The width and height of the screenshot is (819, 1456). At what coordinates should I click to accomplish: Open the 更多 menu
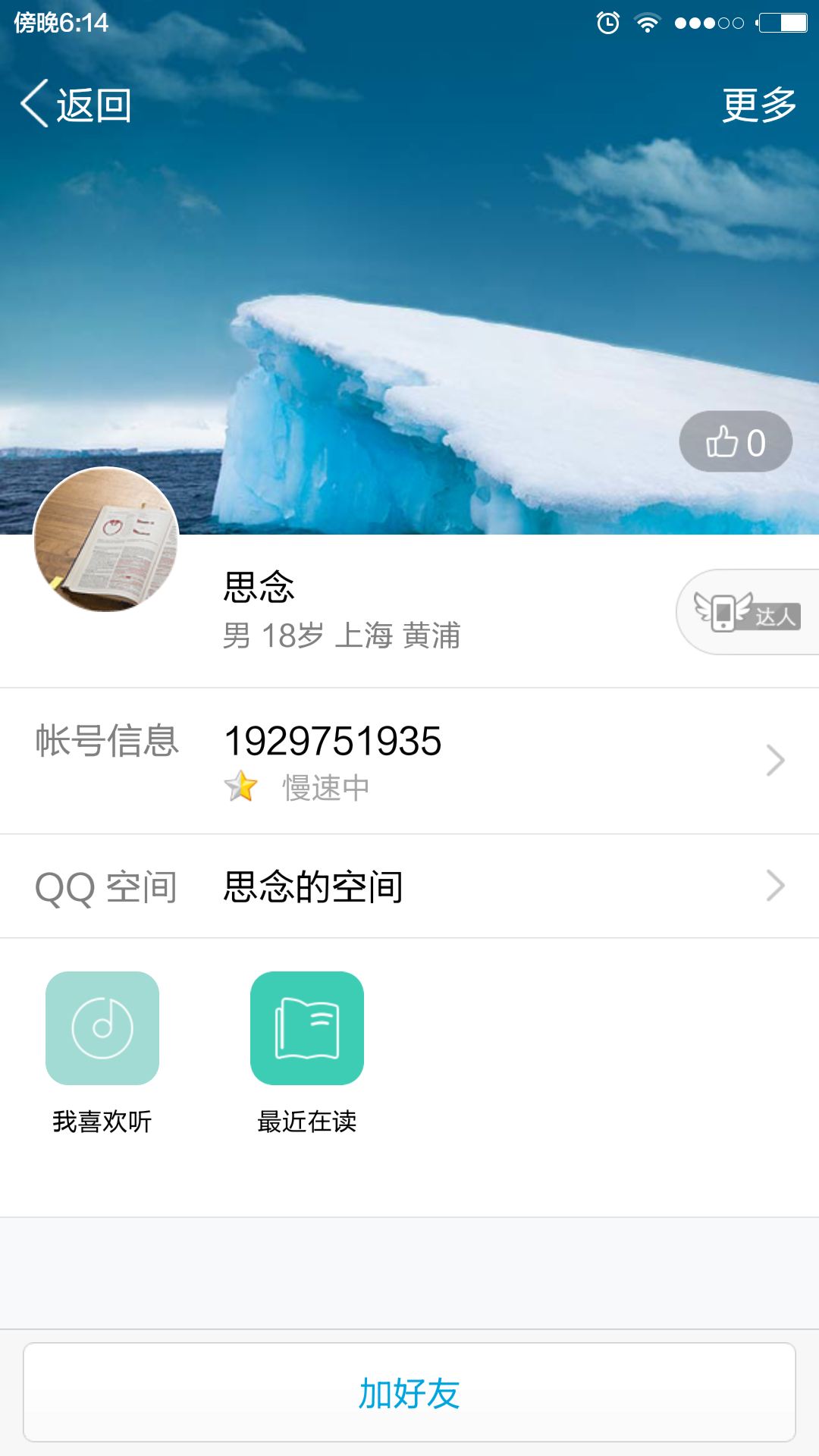coord(758,105)
